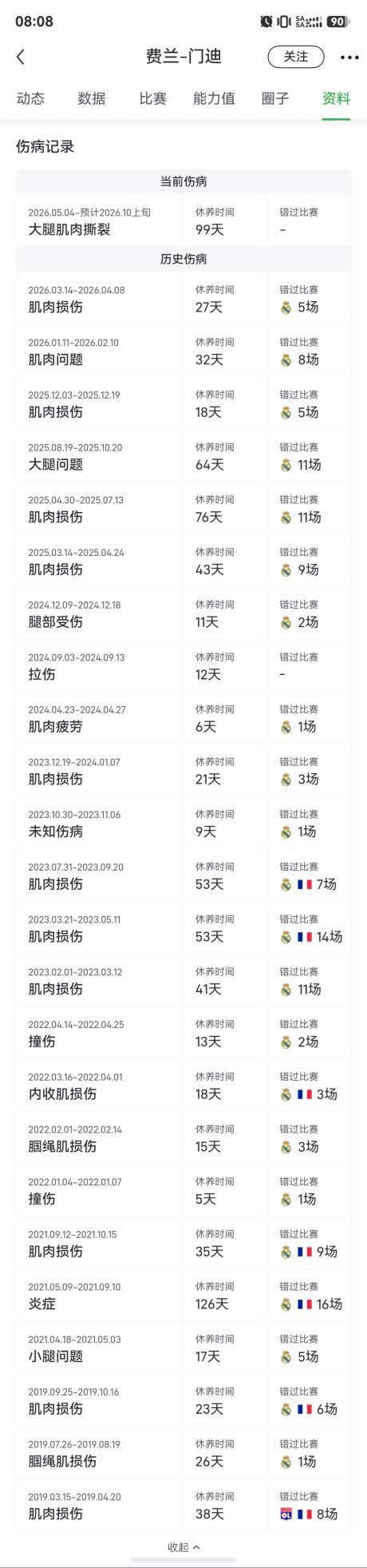Select the 能力值 tab
This screenshot has width=367, height=1568.
[x=214, y=98]
